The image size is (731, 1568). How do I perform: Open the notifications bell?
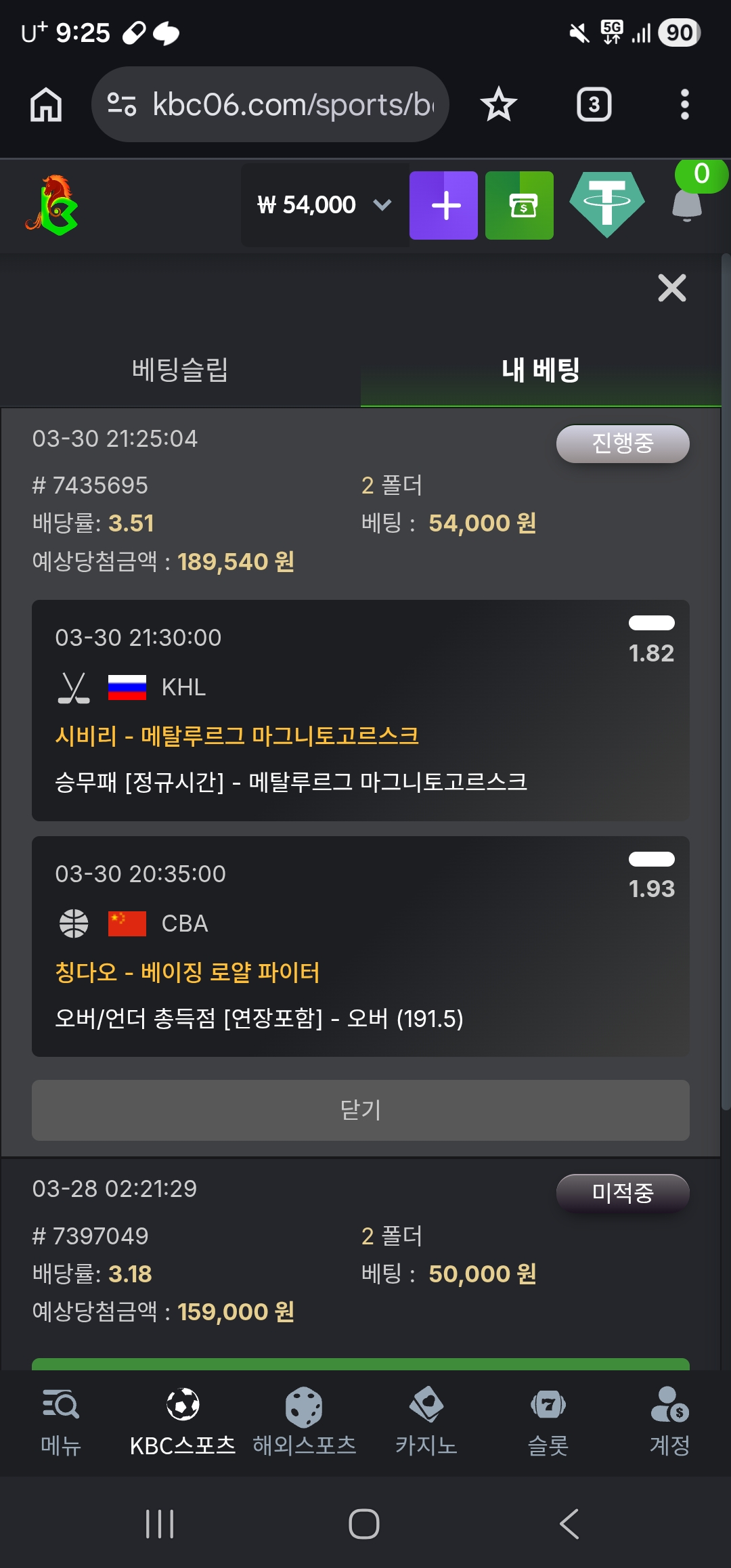[x=687, y=203]
